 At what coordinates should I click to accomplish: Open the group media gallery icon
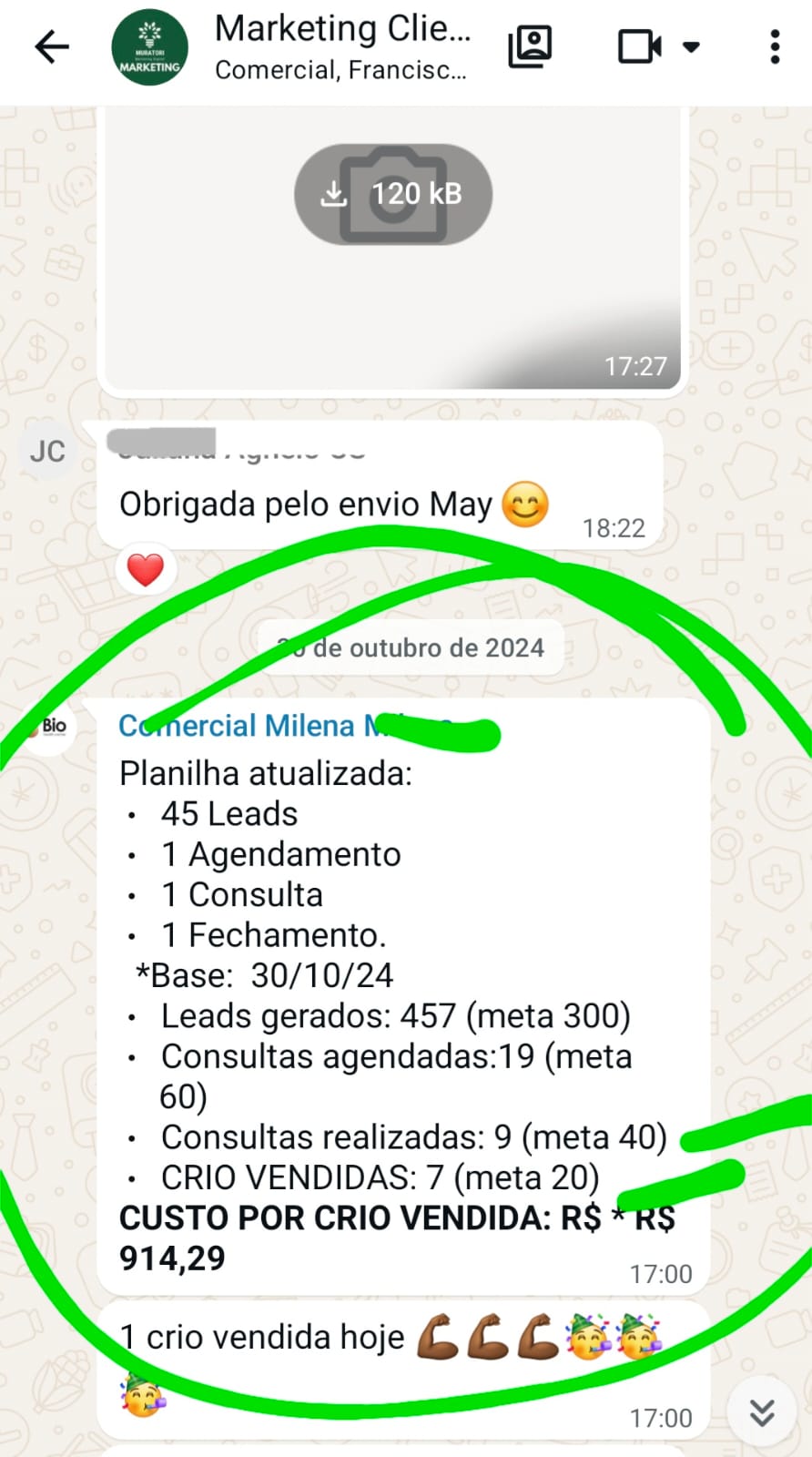point(530,46)
